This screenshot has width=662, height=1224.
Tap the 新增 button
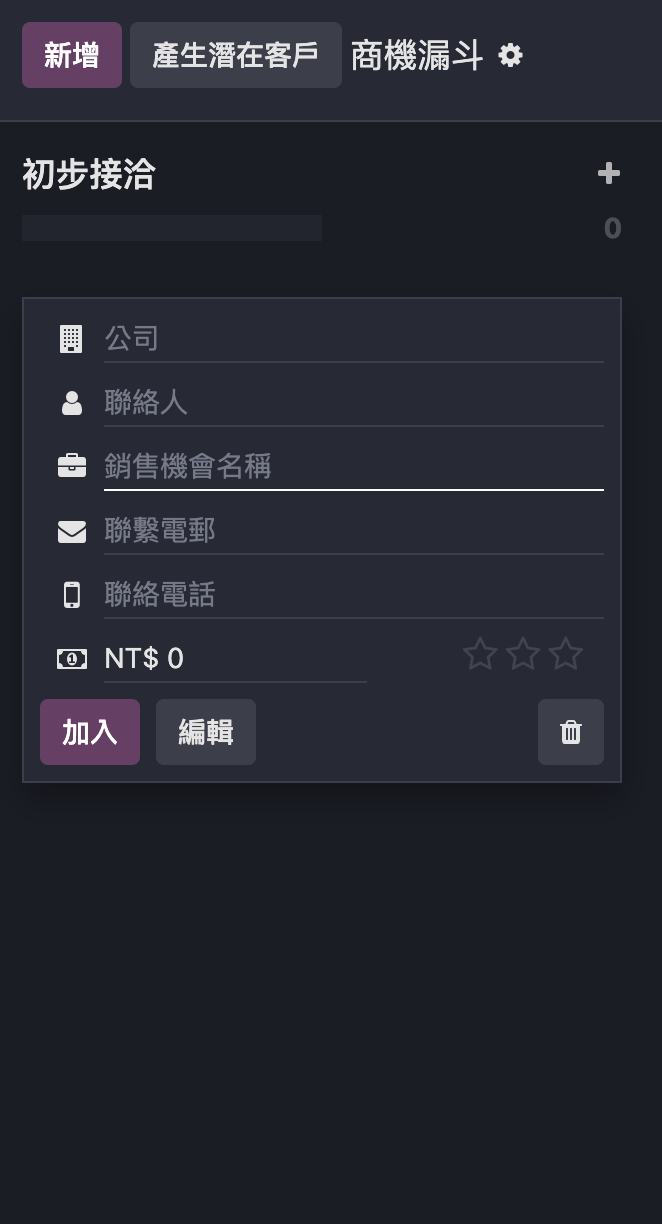coord(72,55)
